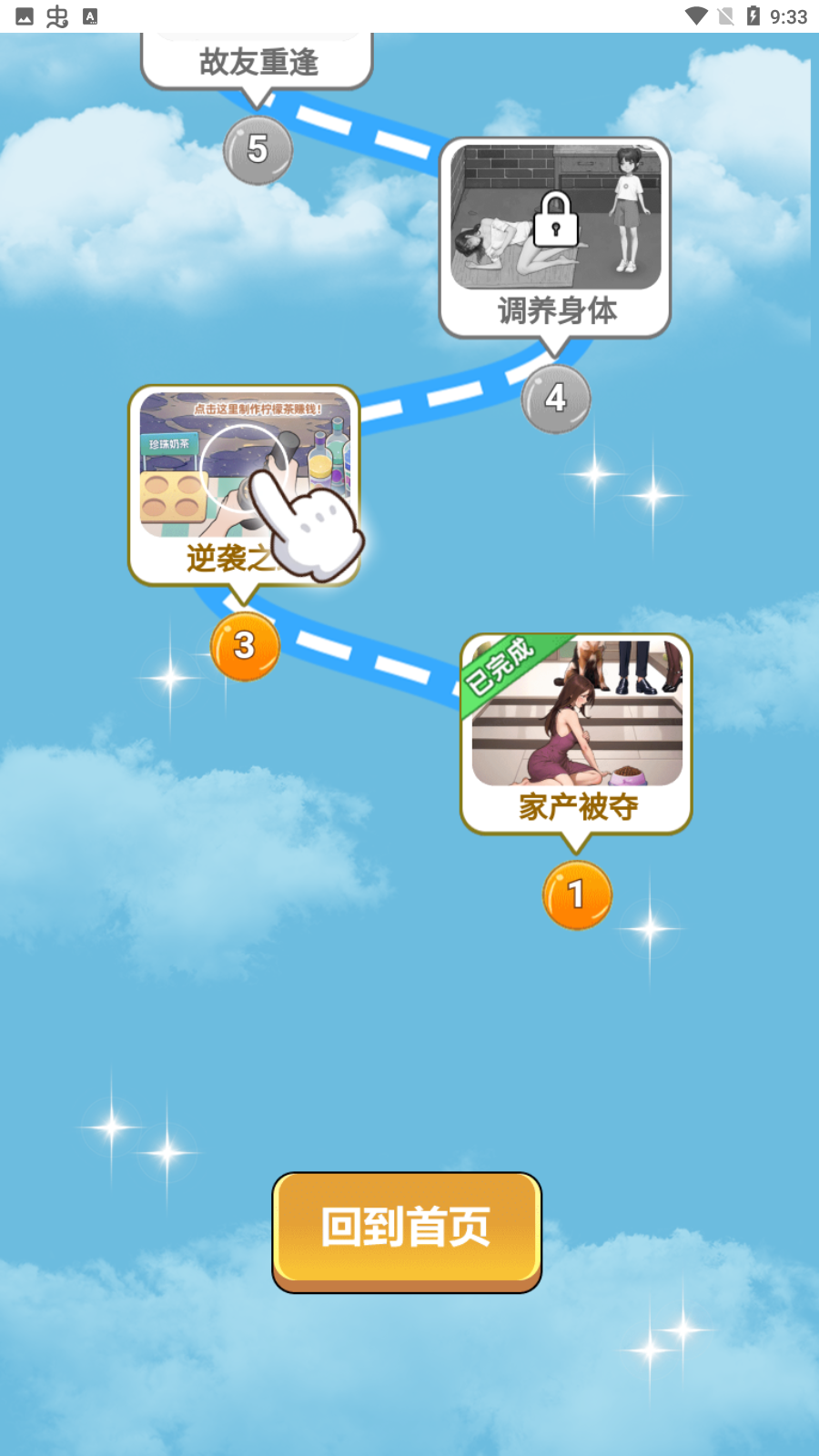Tap the grey level 4 node
Screen dimensions: 819x1456
556,399
